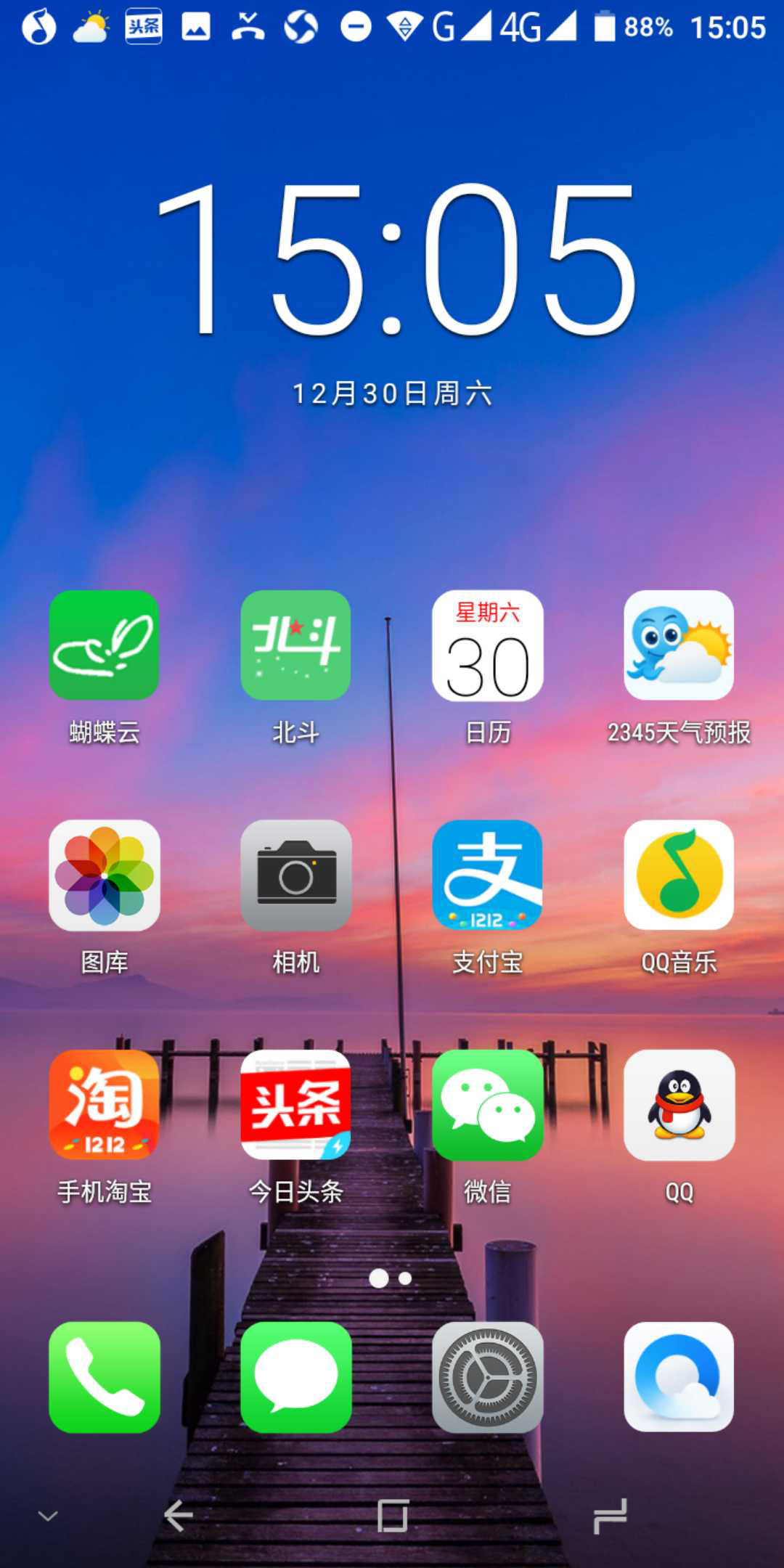Open the 蝴蝶云 app

[x=104, y=645]
